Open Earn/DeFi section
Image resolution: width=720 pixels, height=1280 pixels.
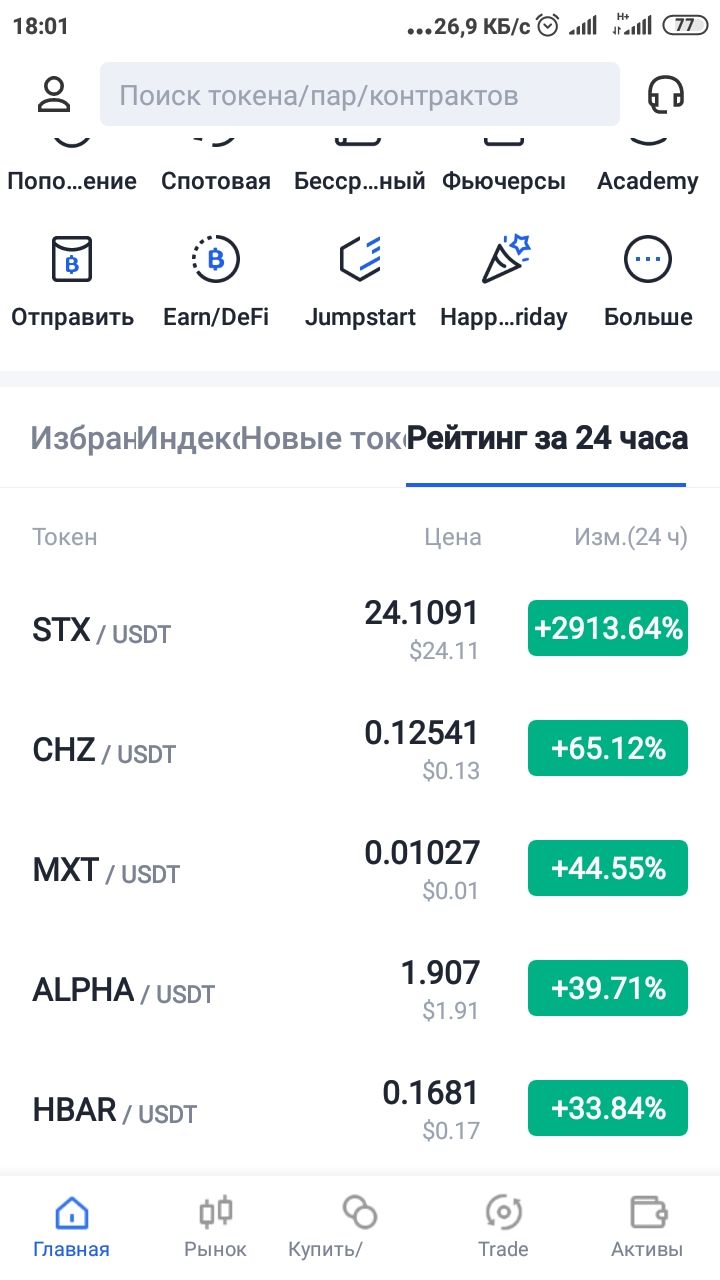tap(216, 282)
